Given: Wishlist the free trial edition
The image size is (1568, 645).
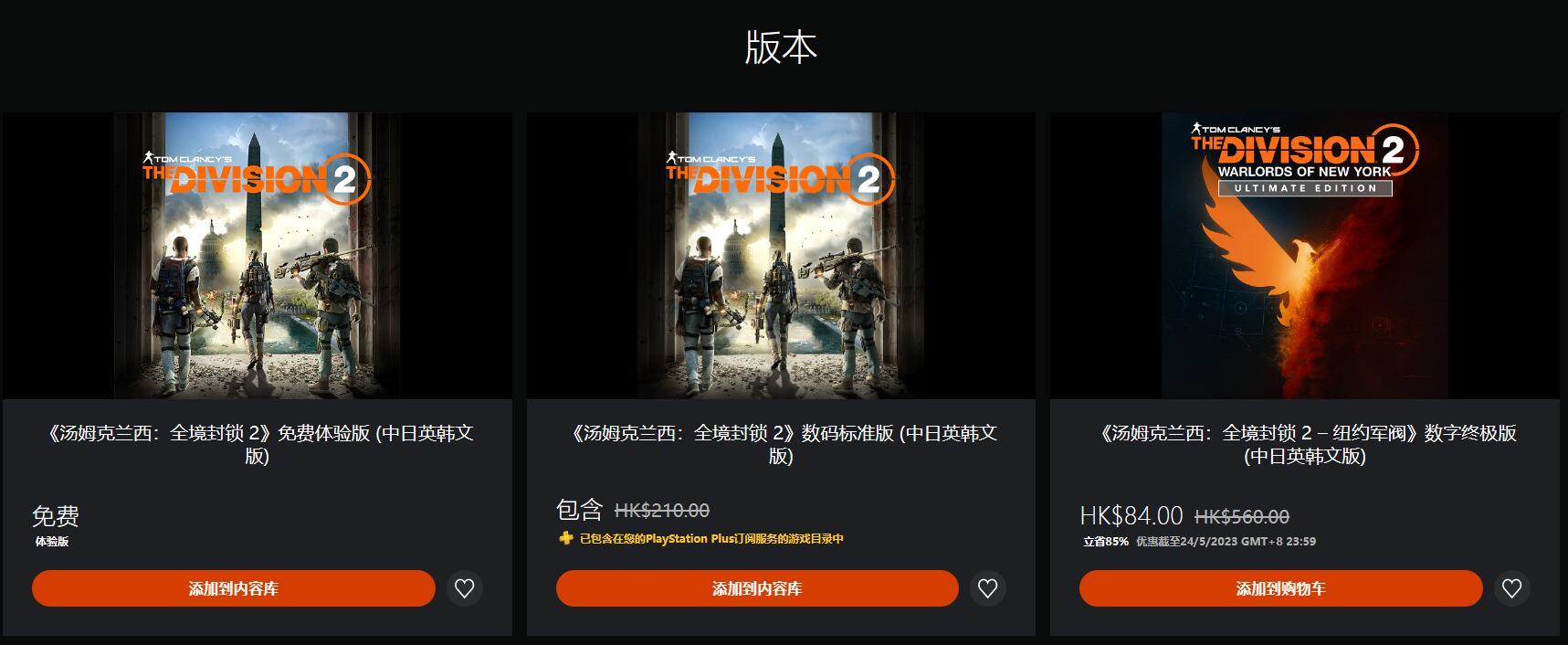Looking at the screenshot, I should pyautogui.click(x=464, y=588).
